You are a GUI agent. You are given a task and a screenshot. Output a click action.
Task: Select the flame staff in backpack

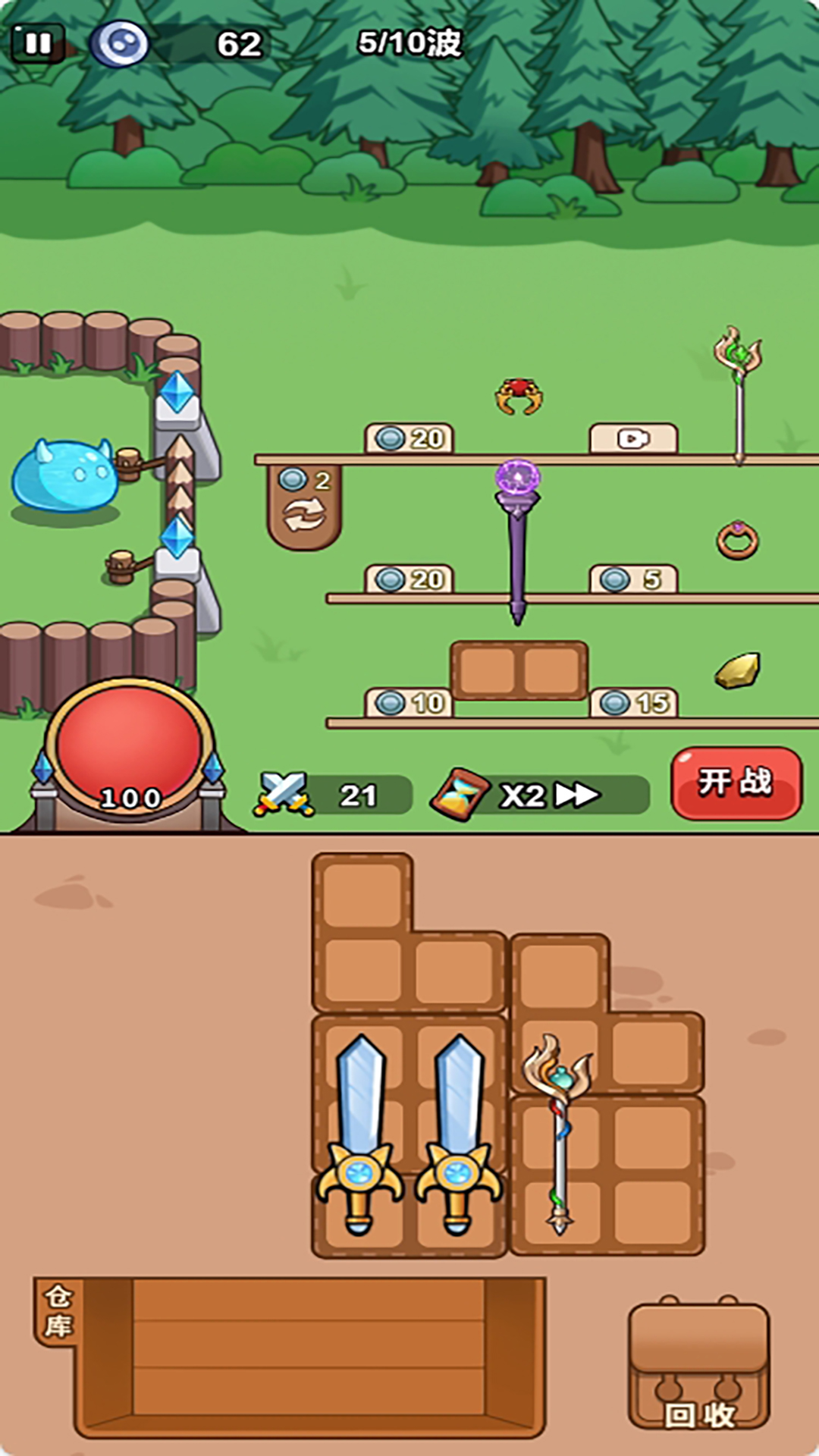[559, 1130]
